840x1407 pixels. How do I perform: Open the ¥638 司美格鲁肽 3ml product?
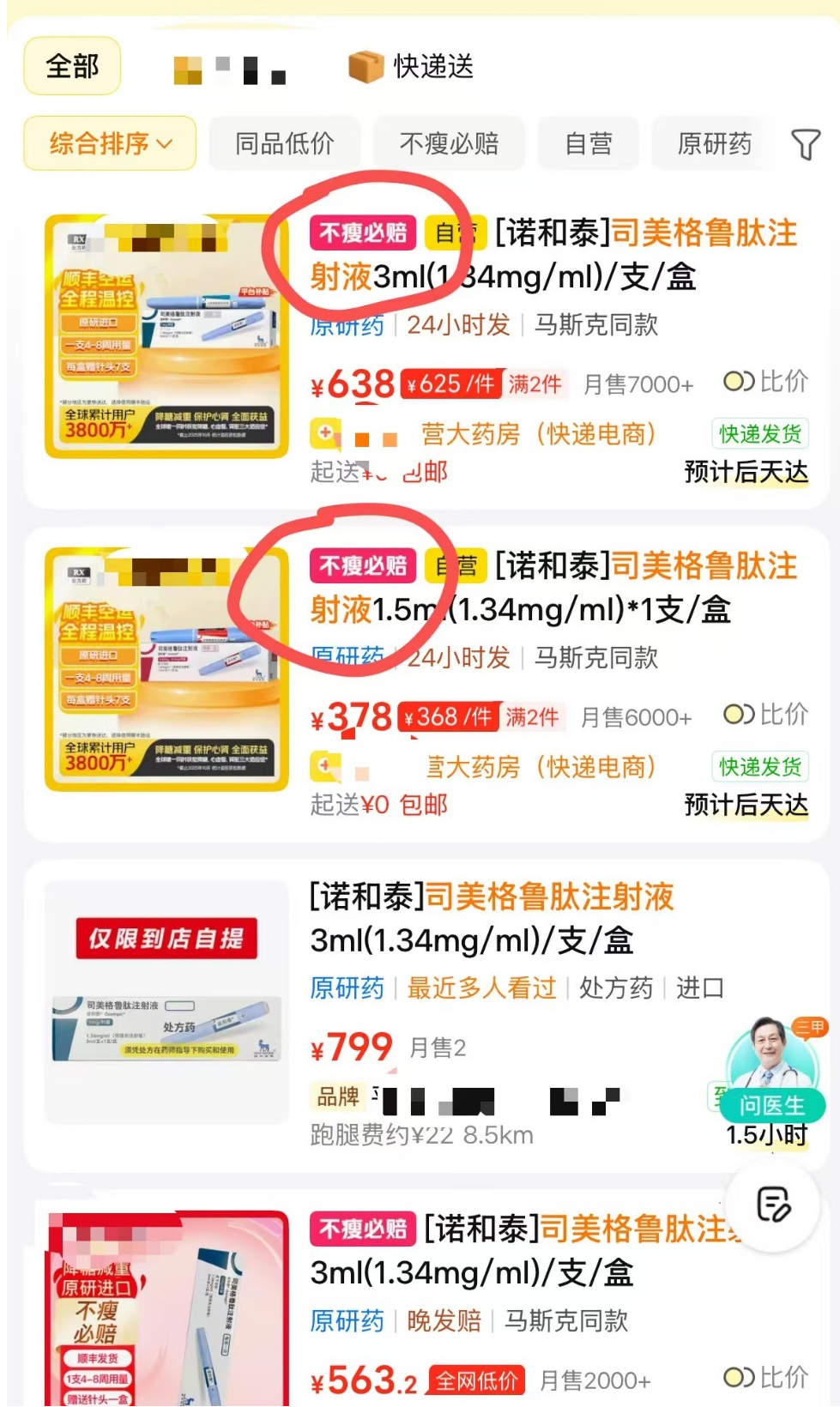pos(553,255)
